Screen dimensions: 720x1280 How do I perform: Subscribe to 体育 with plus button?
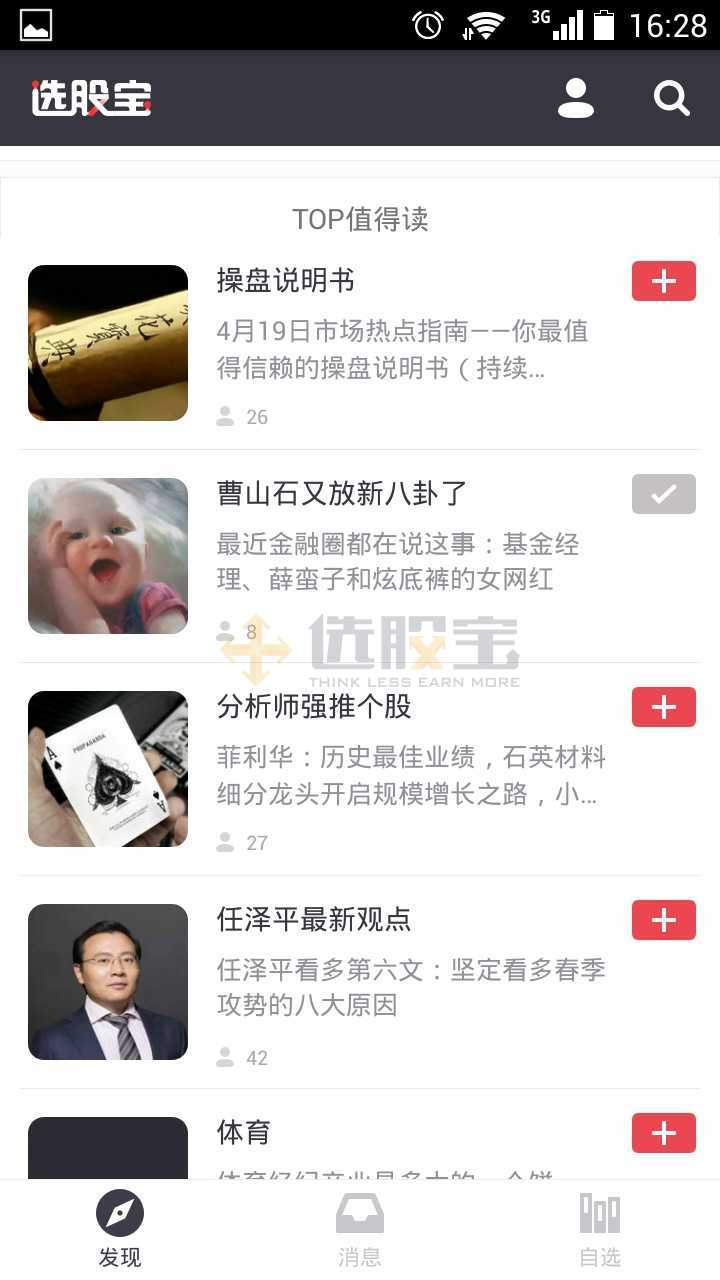point(664,1133)
